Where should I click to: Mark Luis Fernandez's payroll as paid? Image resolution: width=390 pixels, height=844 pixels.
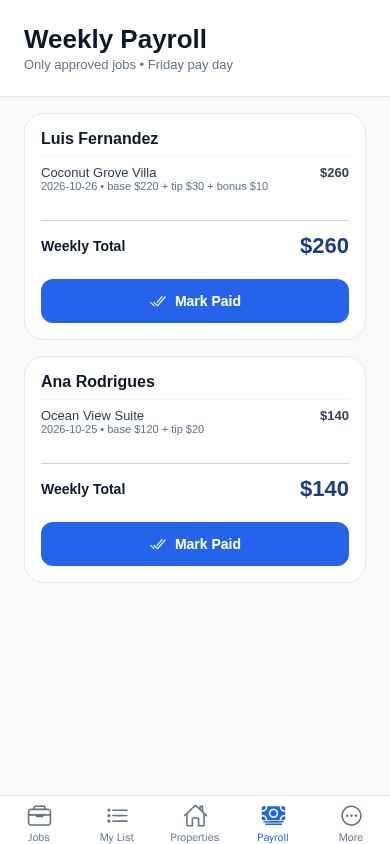(x=195, y=301)
